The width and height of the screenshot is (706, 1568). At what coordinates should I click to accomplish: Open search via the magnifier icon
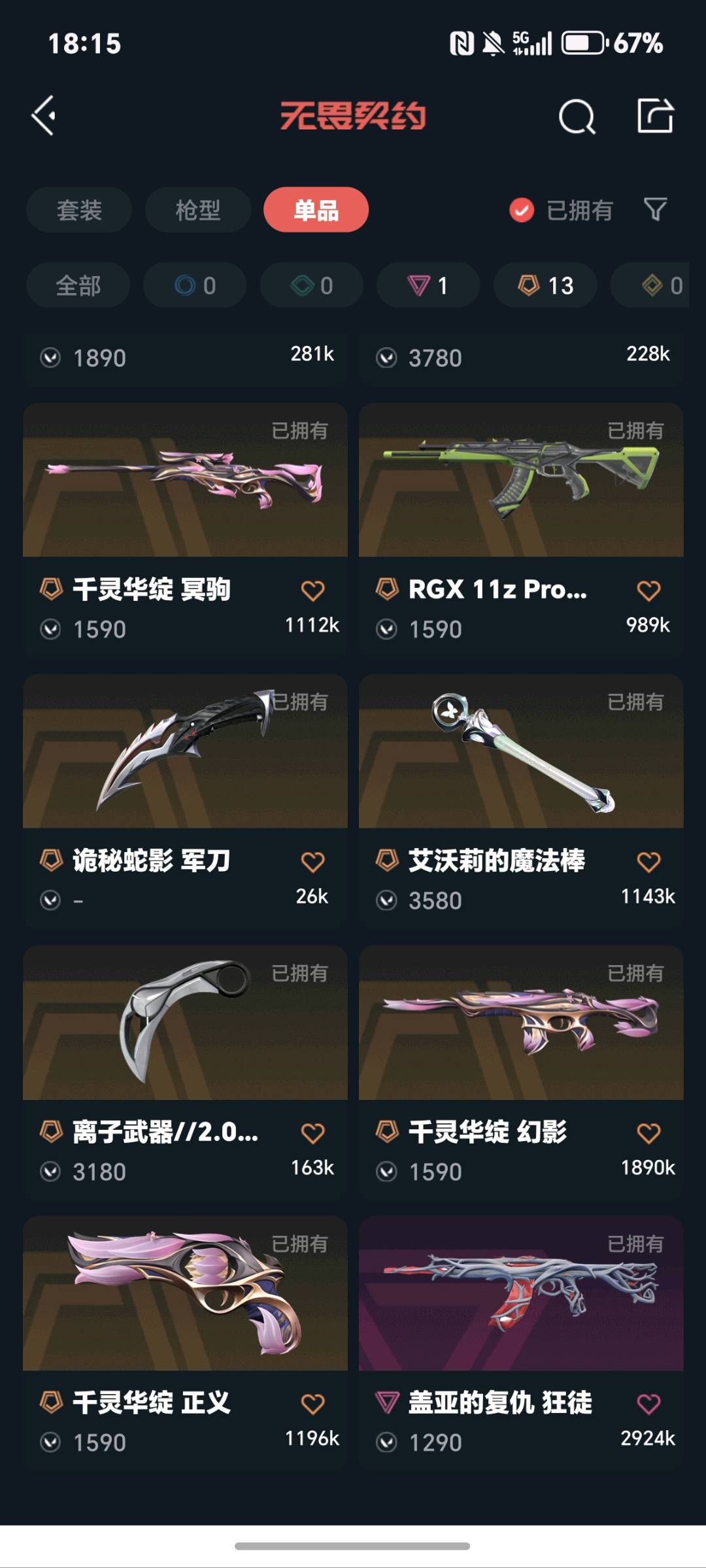coord(577,117)
